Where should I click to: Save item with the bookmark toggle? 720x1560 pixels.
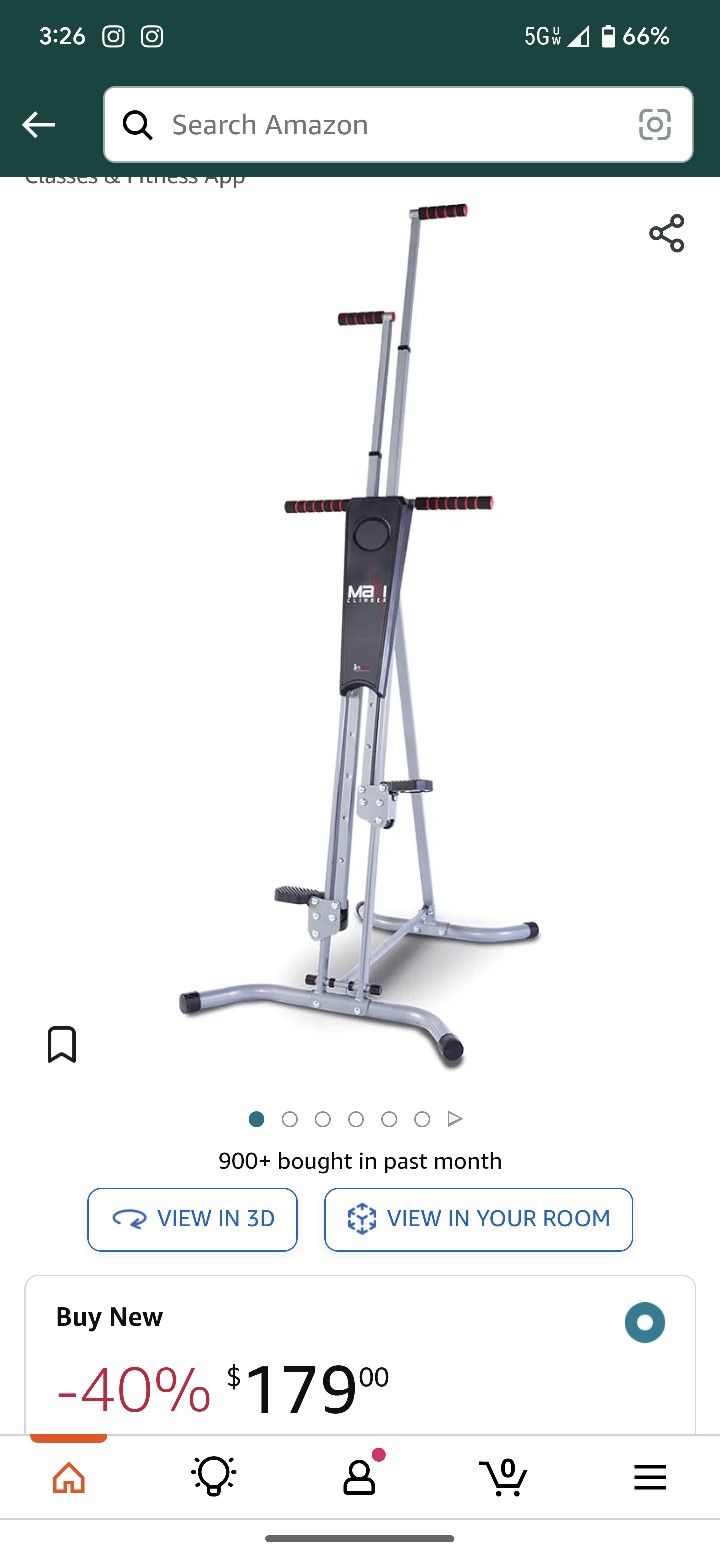click(62, 1043)
